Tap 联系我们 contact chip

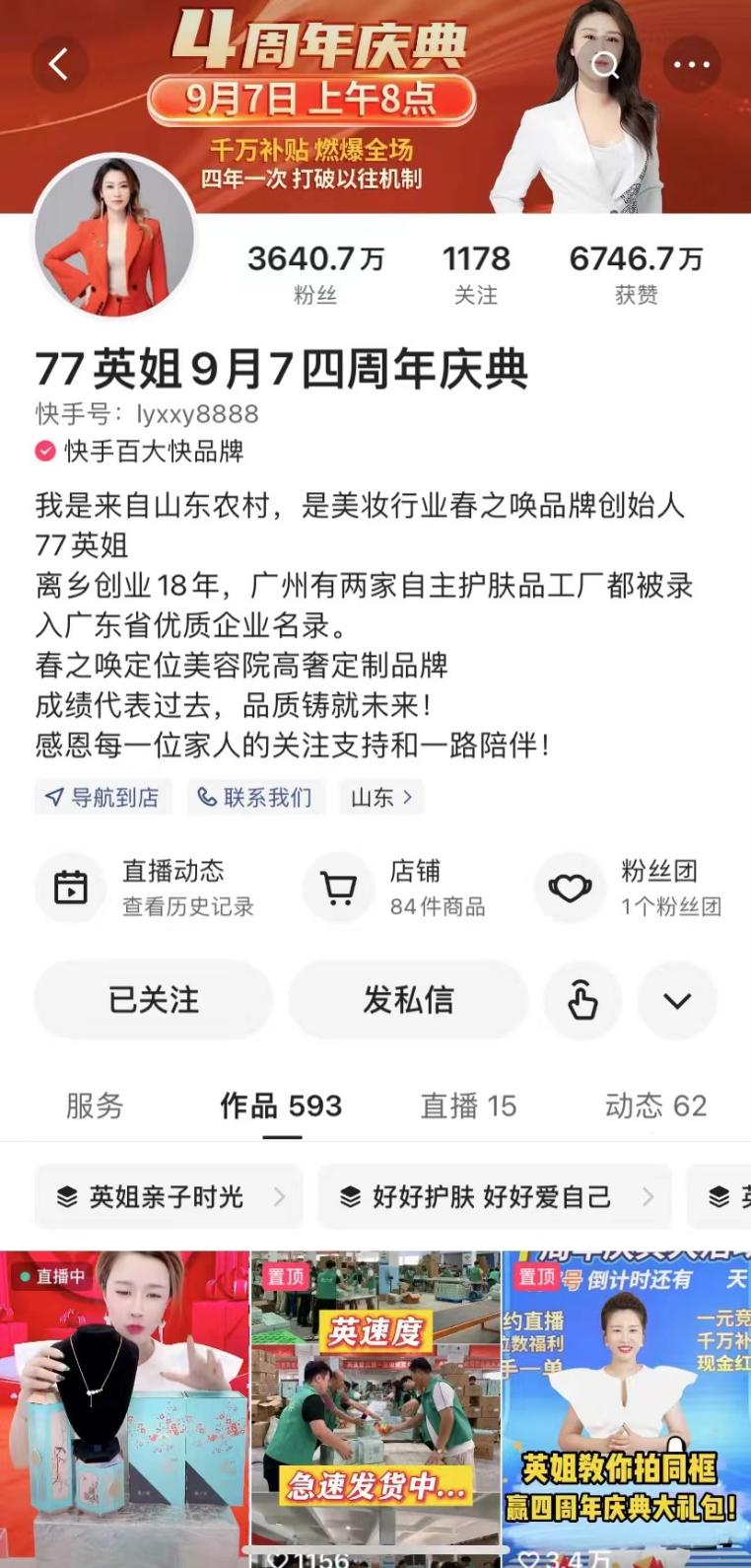[255, 797]
